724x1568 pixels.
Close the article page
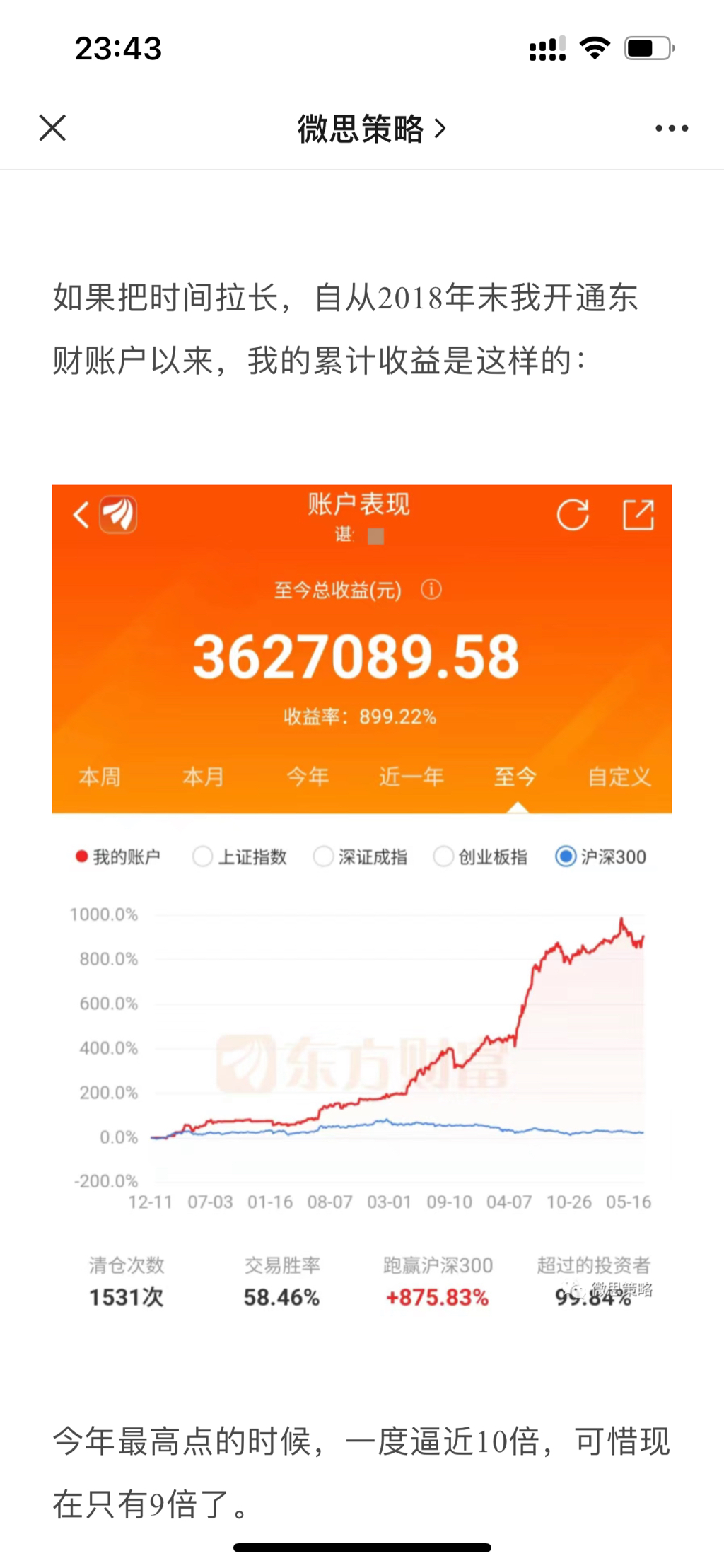point(52,128)
